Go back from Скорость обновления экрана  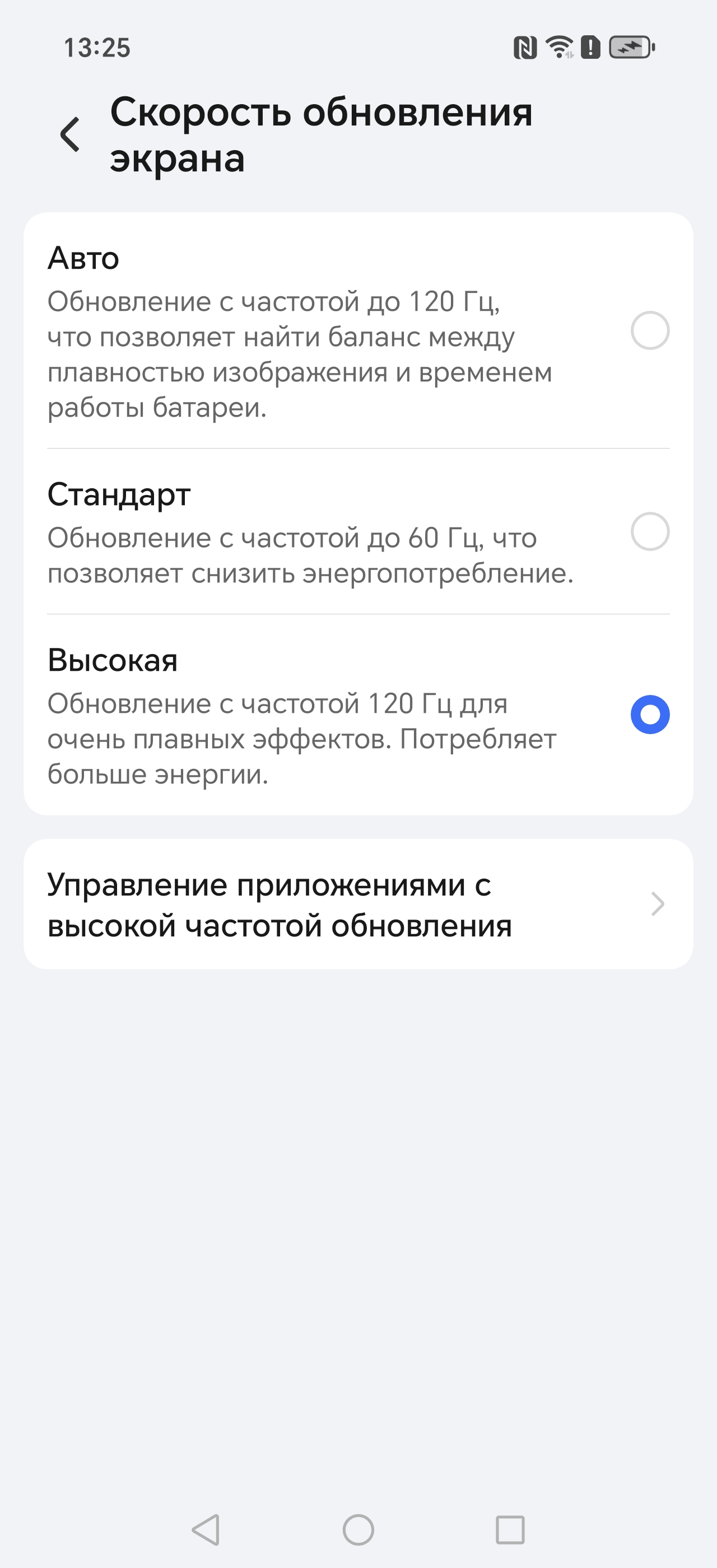[x=71, y=134]
